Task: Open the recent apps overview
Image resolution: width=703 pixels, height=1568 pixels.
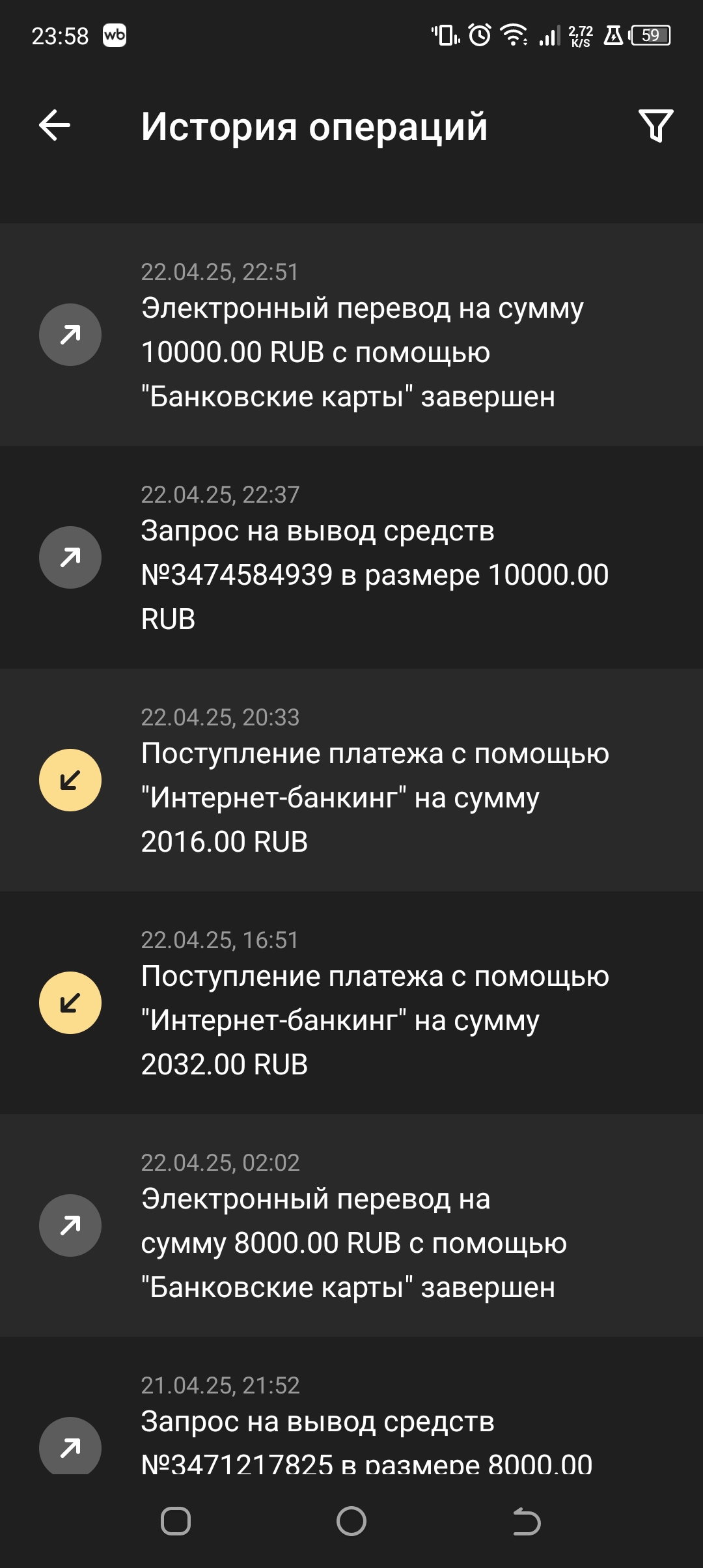Action: pos(176,1521)
